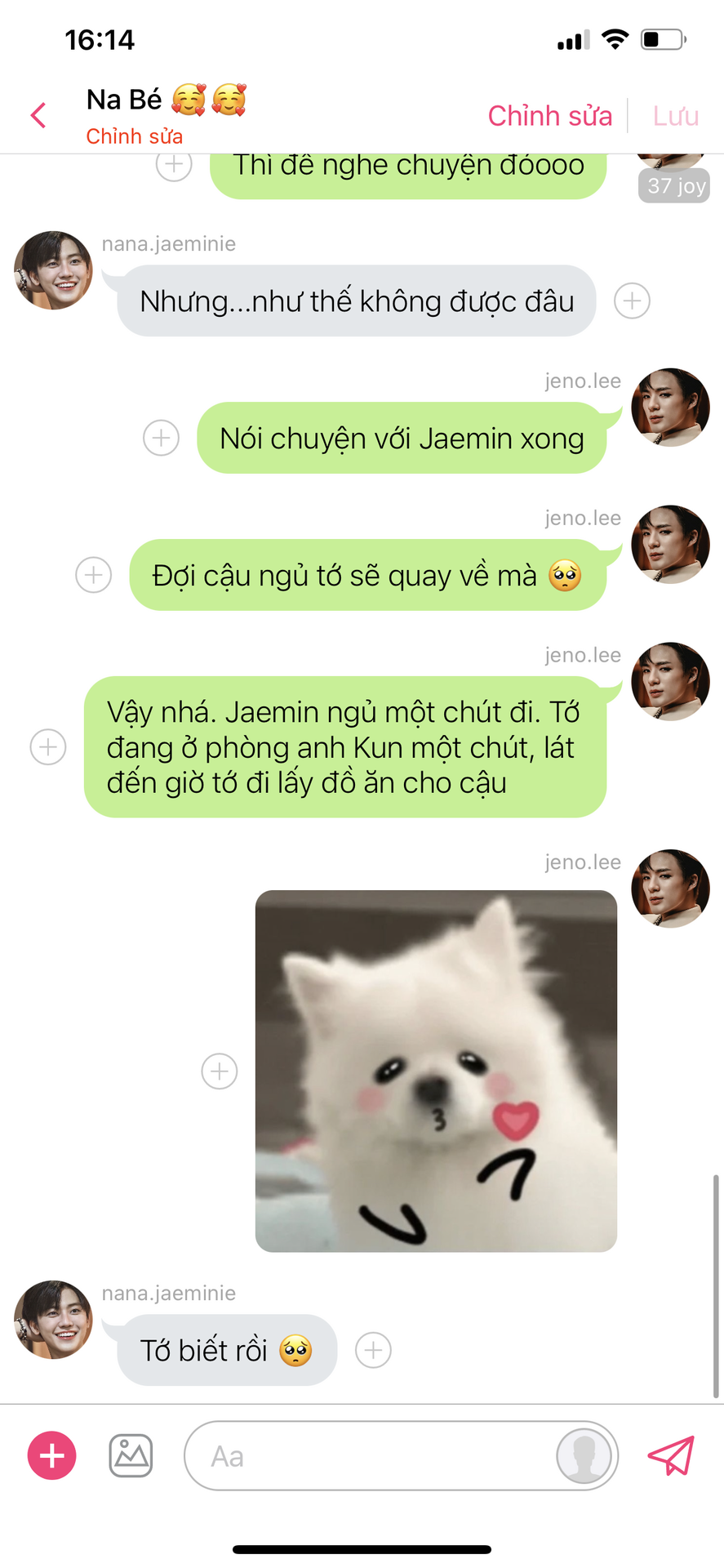Tap Chỉnh sửa under the name Na Bé
The height and width of the screenshot is (1568, 724).
pos(135,136)
